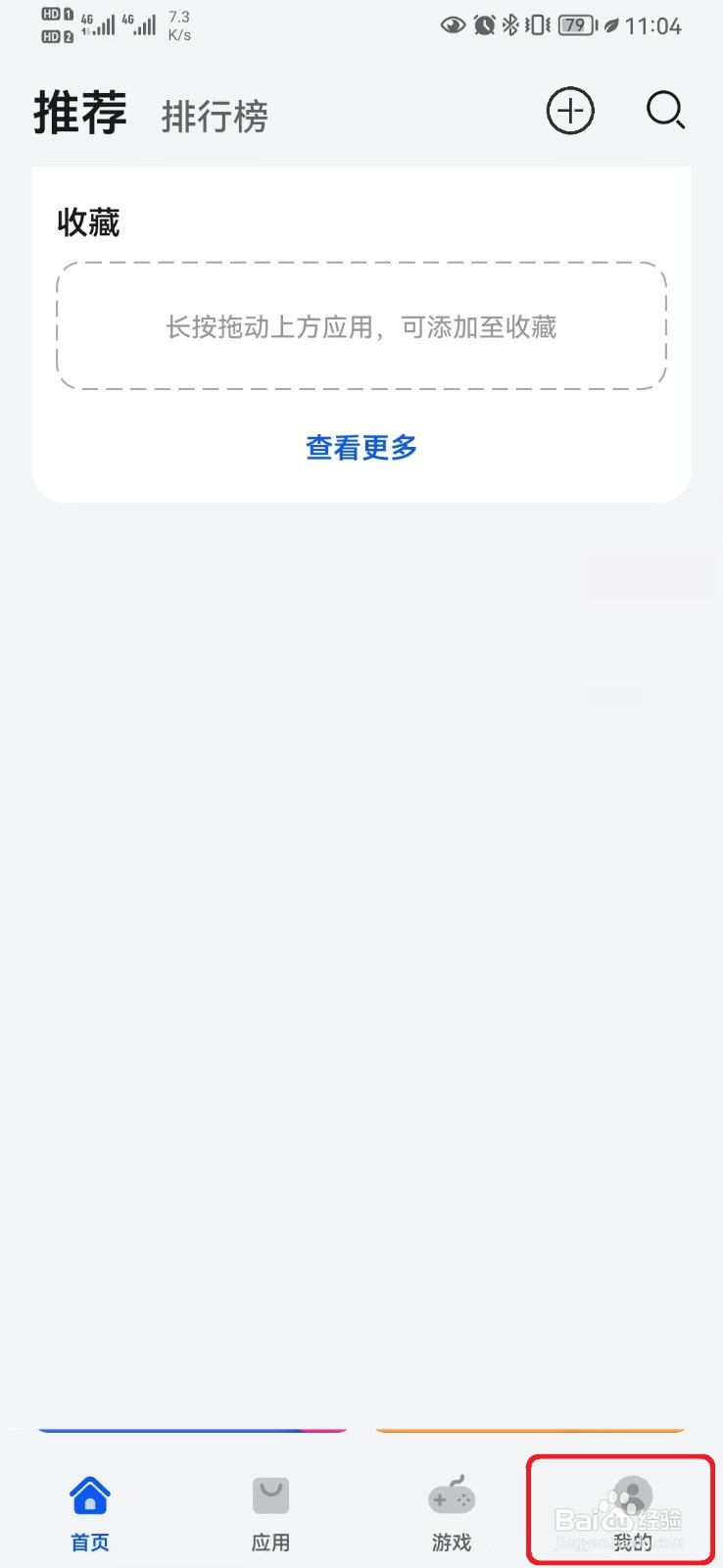Switch to the 排行榜 tab
This screenshot has width=723, height=1568.
(215, 117)
